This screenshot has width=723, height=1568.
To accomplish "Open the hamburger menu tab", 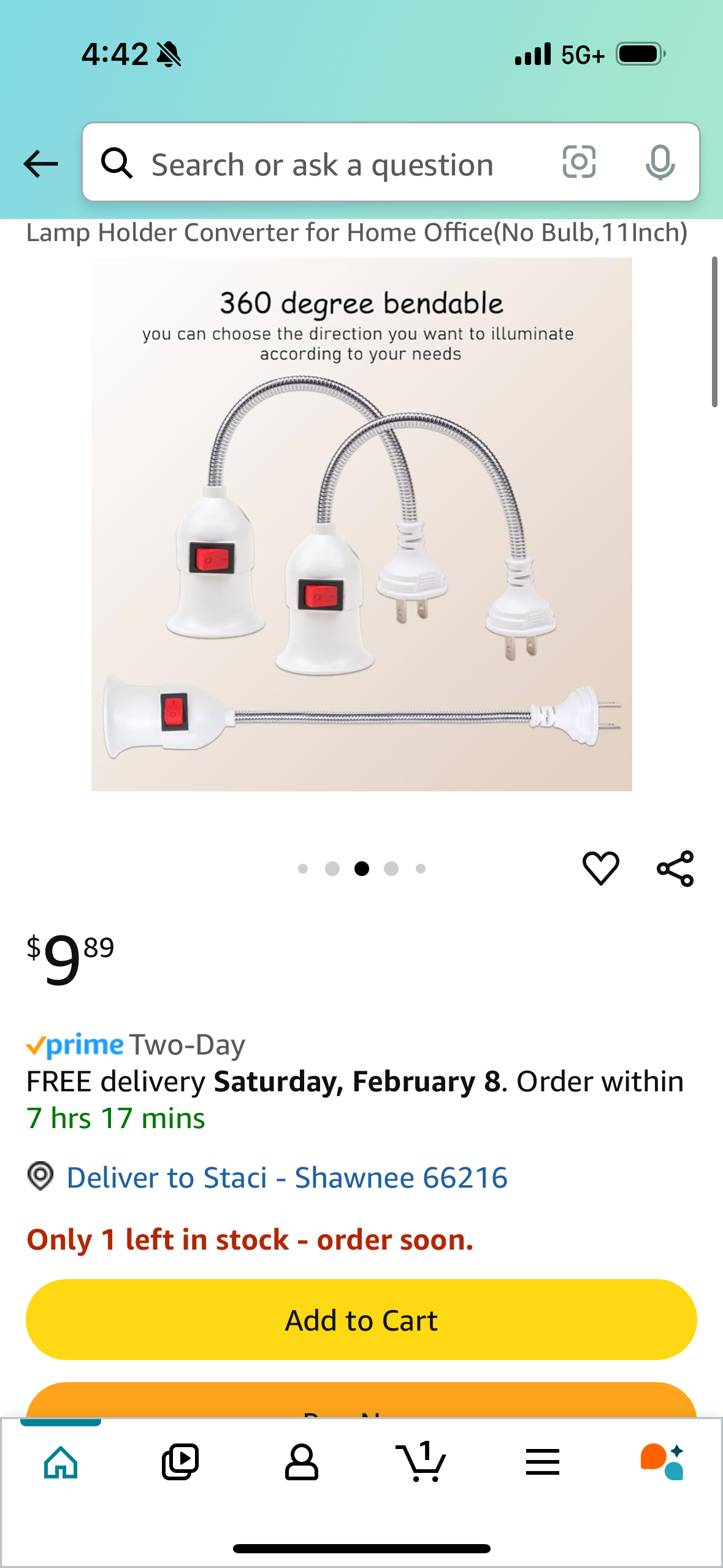I will 542,1462.
